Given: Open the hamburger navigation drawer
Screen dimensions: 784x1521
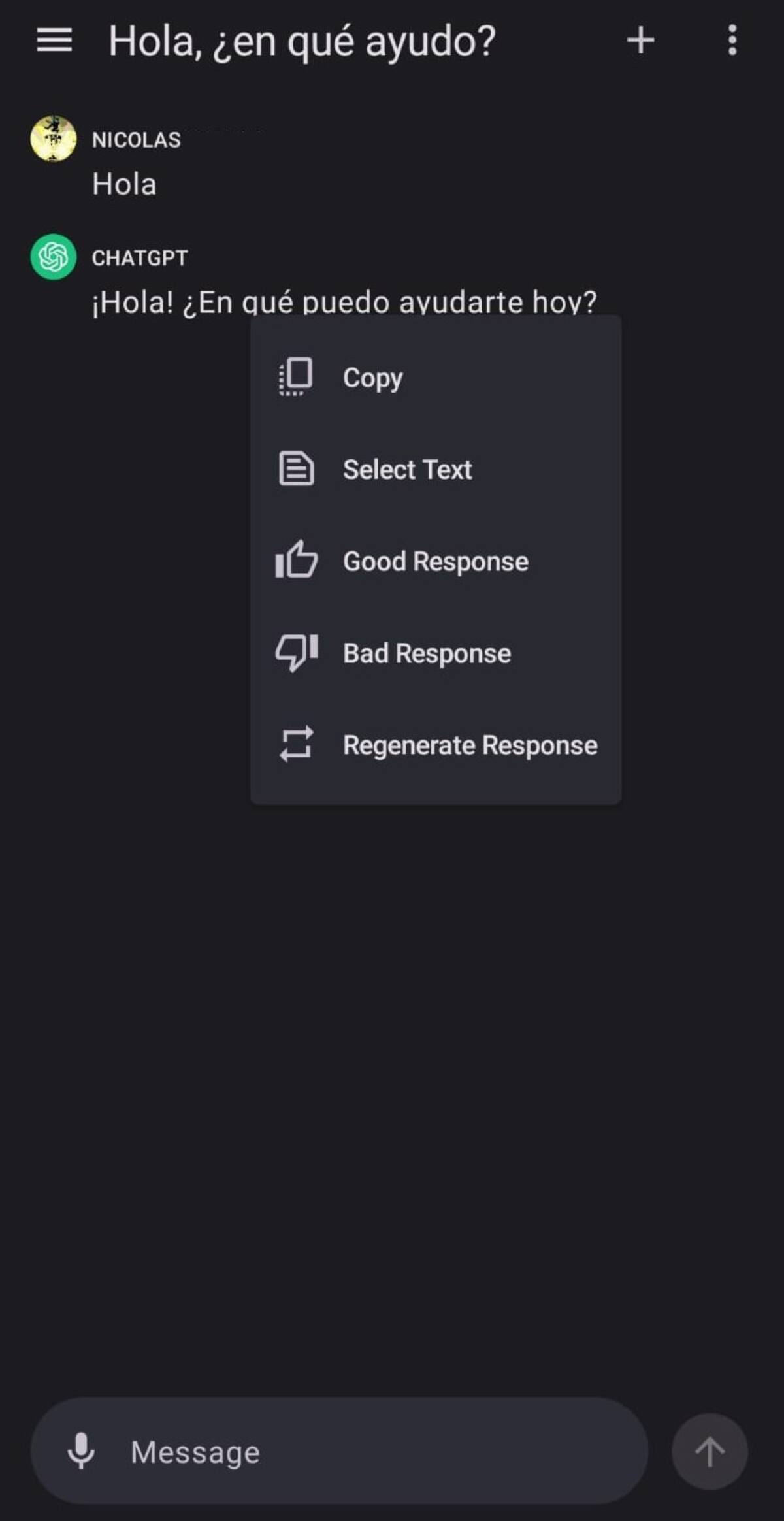Looking at the screenshot, I should pyautogui.click(x=54, y=41).
